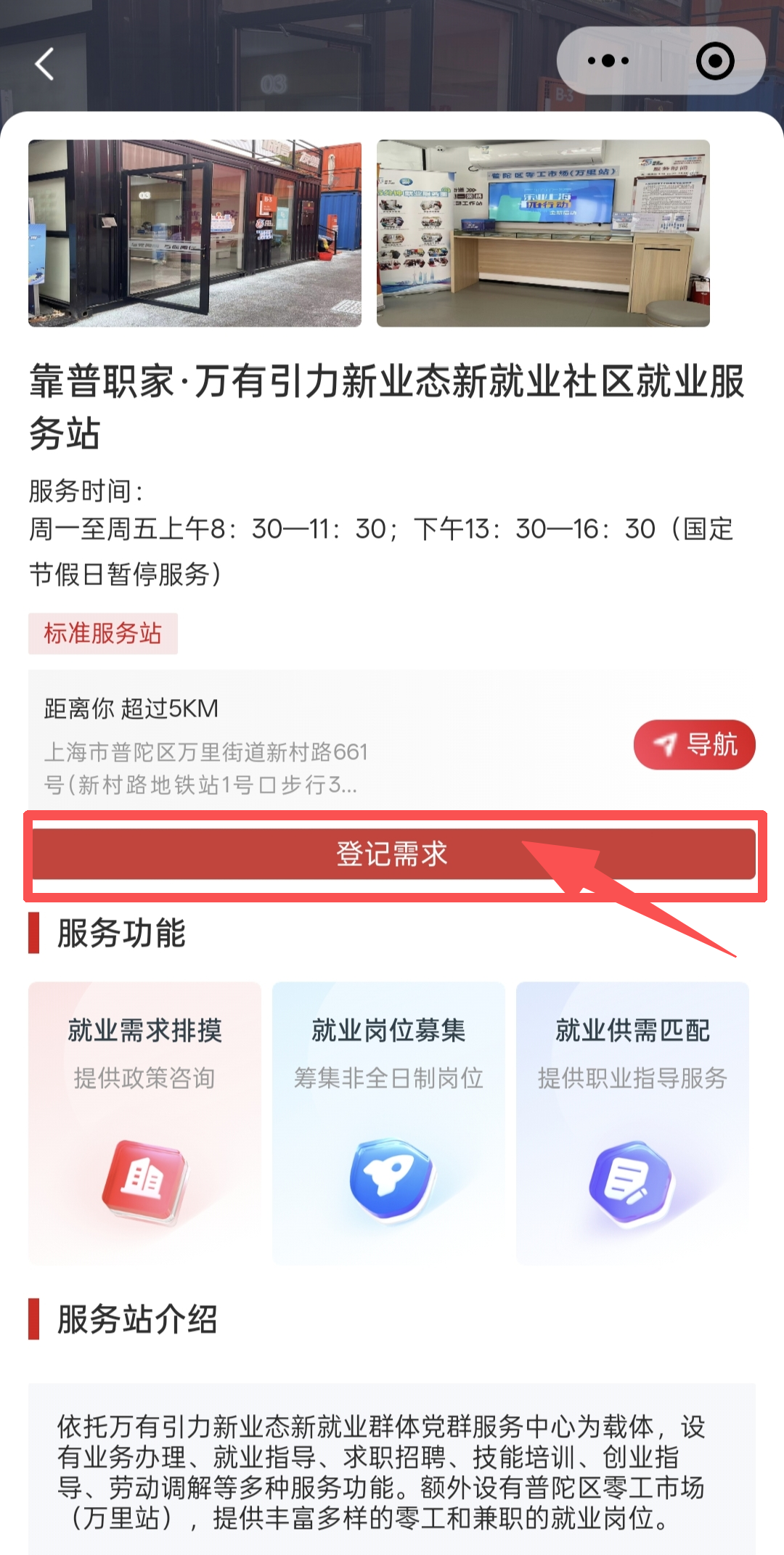Open the 就业岗位募集 service card

tap(388, 1122)
